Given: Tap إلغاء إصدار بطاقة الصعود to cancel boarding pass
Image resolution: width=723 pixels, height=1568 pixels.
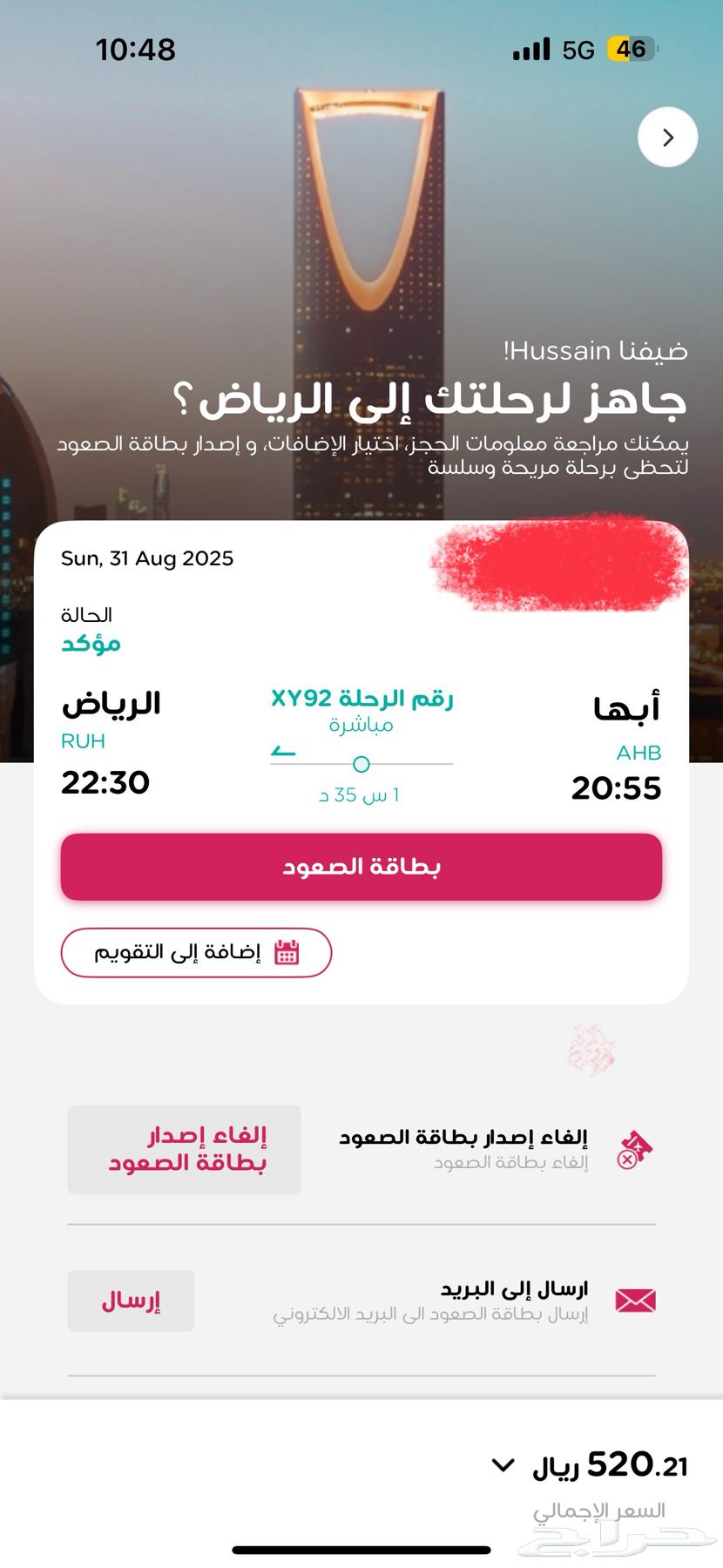Looking at the screenshot, I should 183,1150.
